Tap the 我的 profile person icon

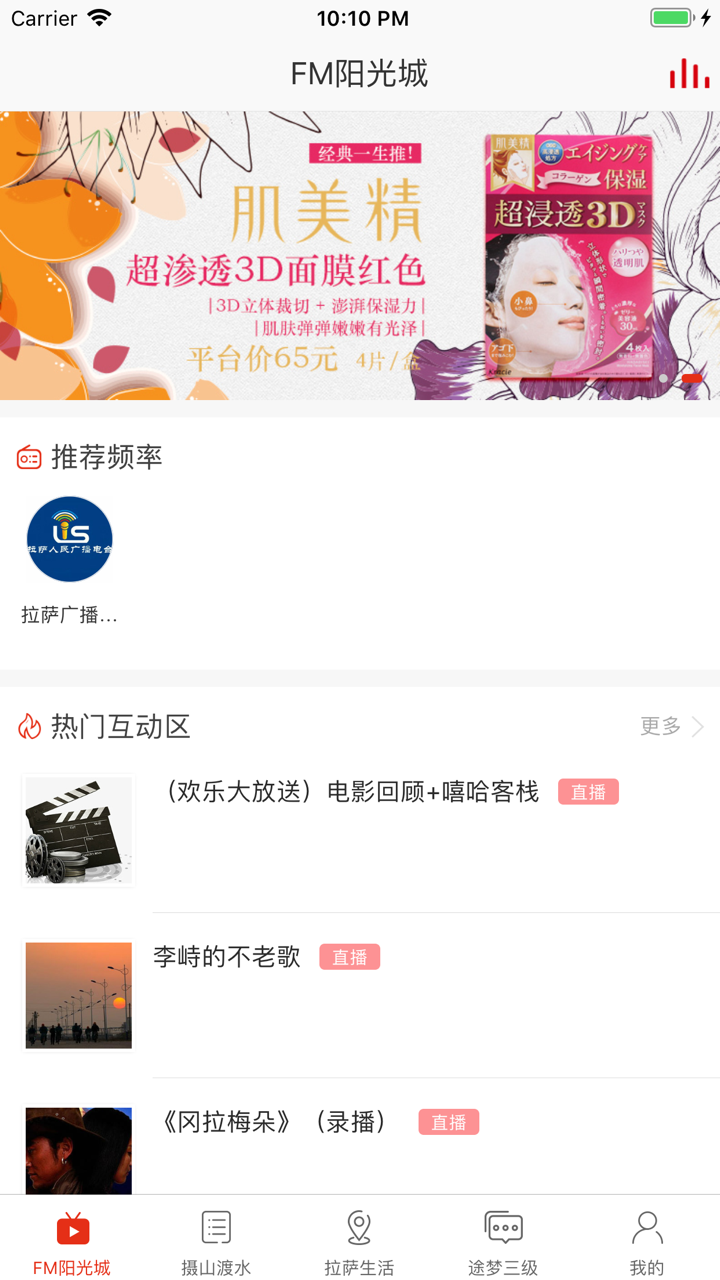click(646, 1225)
